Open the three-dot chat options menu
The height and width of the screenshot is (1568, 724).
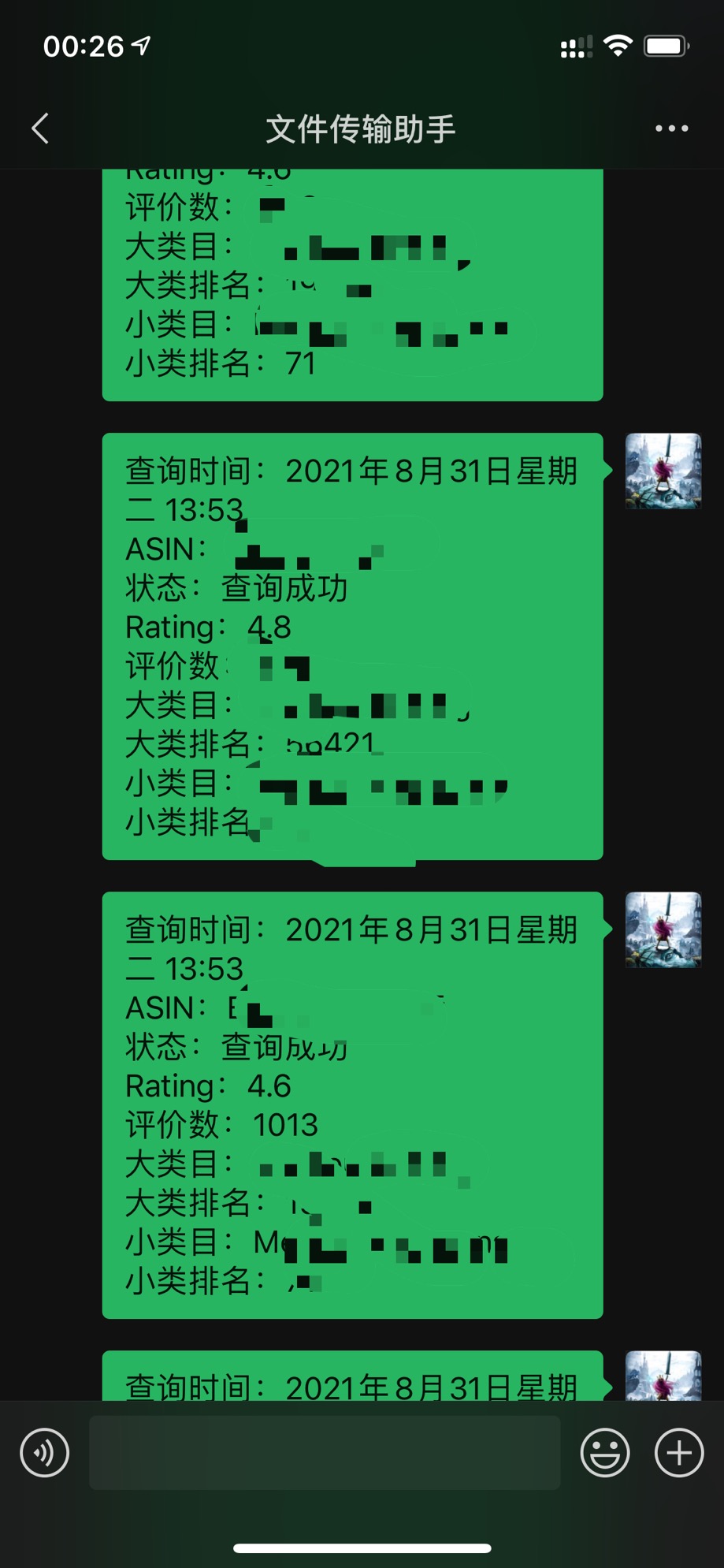click(x=671, y=128)
